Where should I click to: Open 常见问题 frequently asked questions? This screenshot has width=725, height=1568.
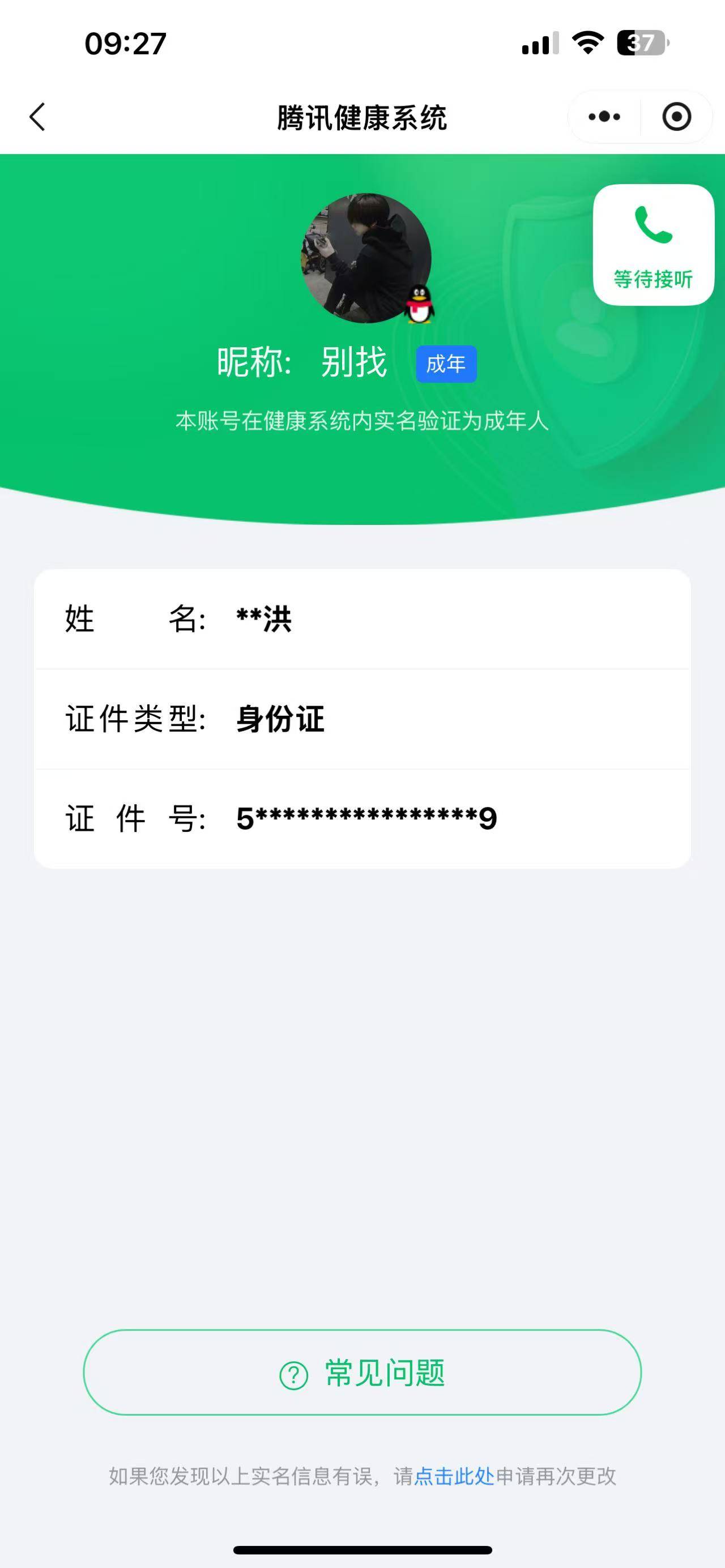click(x=362, y=1372)
